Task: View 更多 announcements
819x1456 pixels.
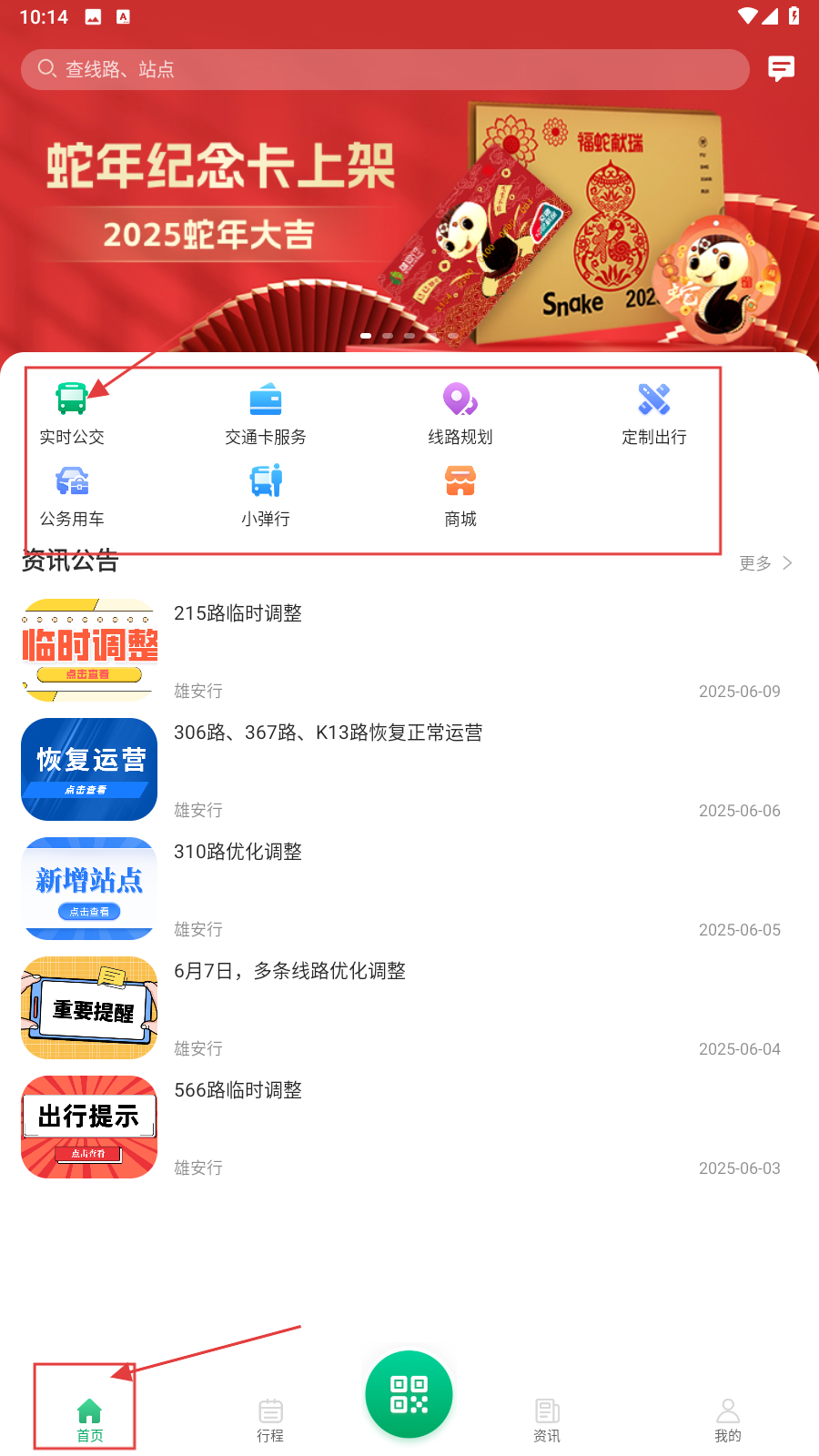Action: click(x=765, y=563)
